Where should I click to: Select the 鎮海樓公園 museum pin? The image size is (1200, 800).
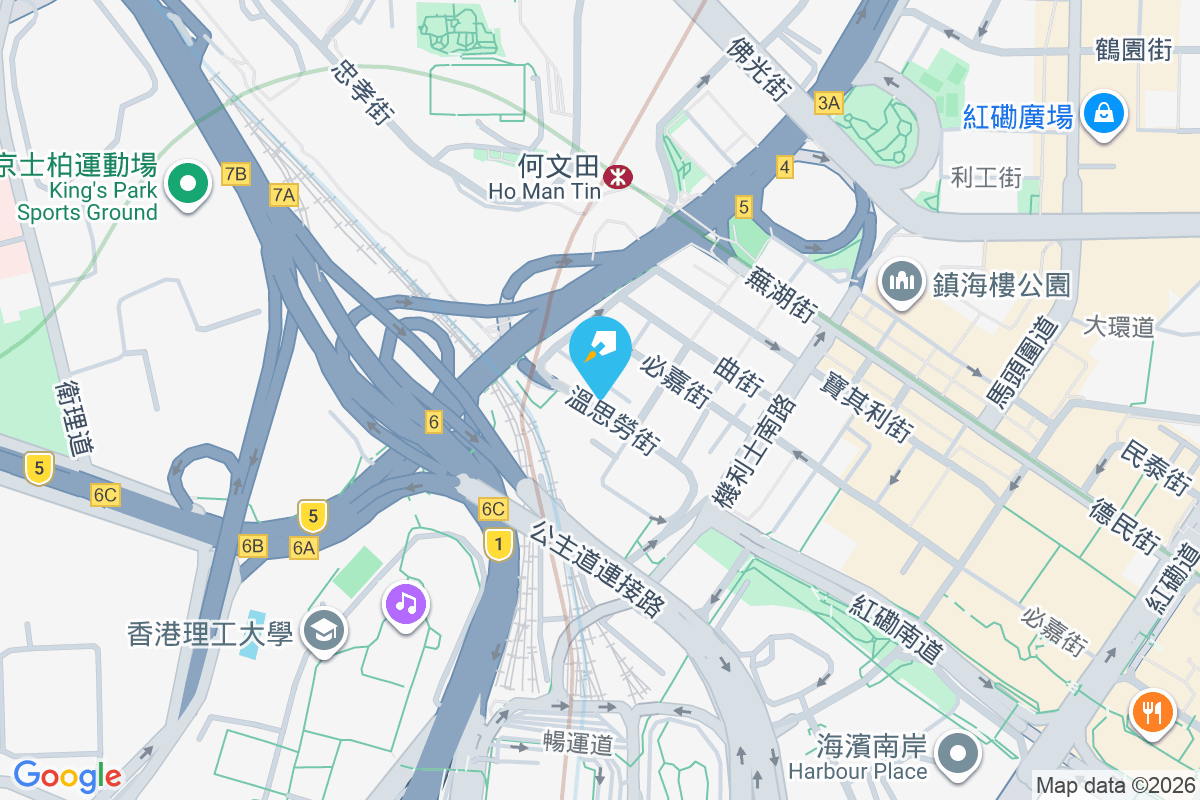[902, 281]
